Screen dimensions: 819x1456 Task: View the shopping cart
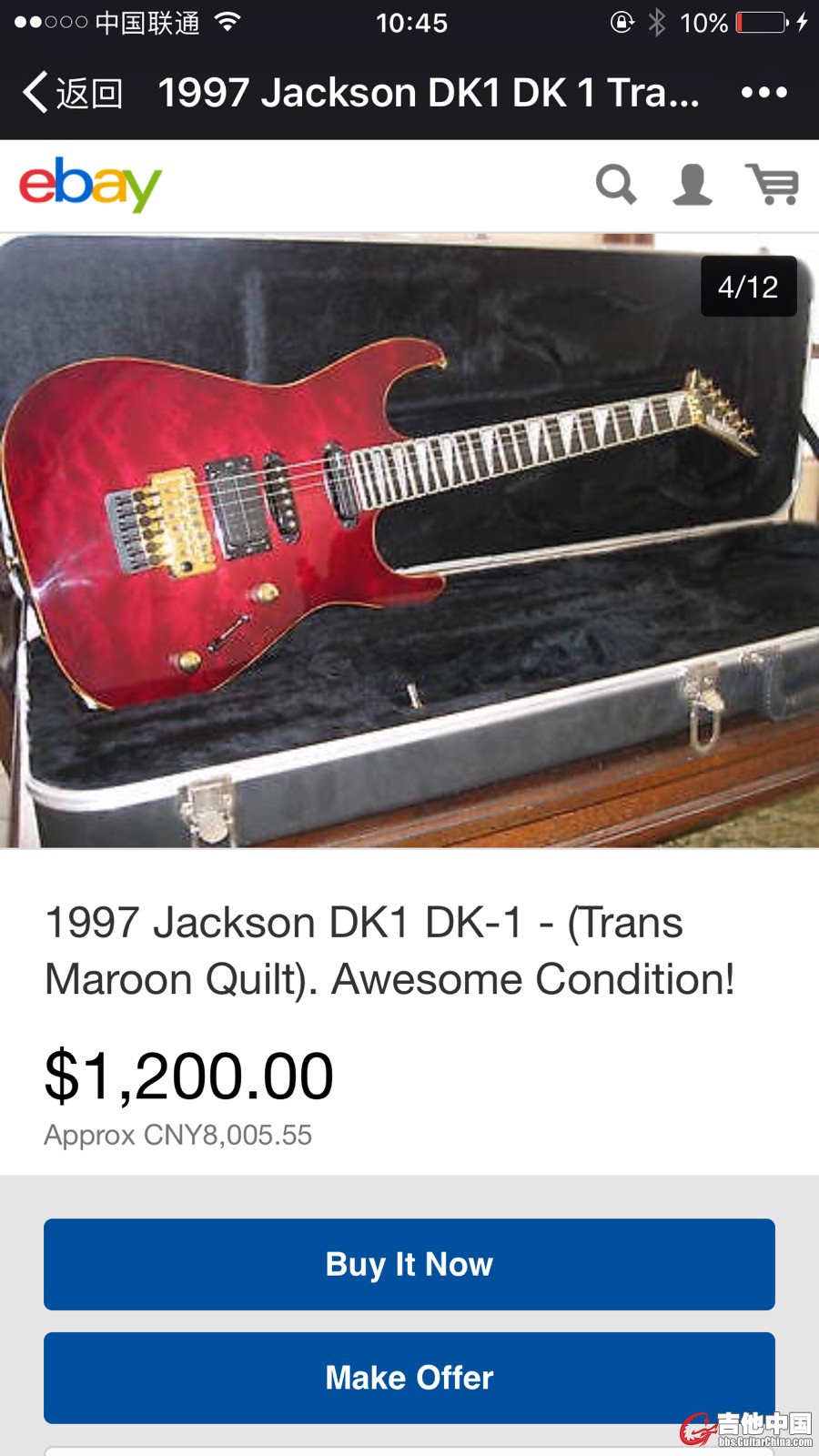[772, 185]
